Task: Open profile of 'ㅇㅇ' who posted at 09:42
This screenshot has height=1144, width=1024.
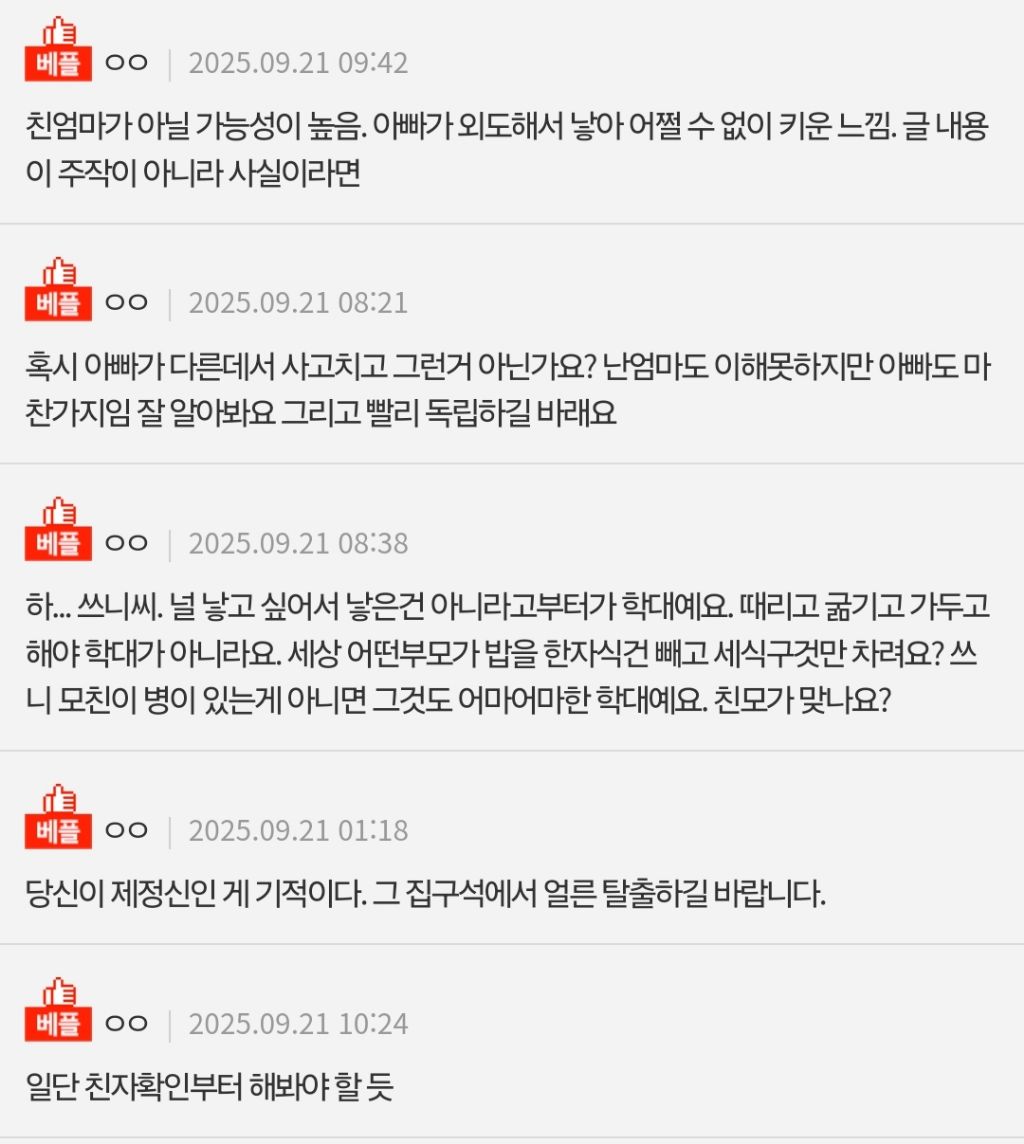Action: pos(124,62)
